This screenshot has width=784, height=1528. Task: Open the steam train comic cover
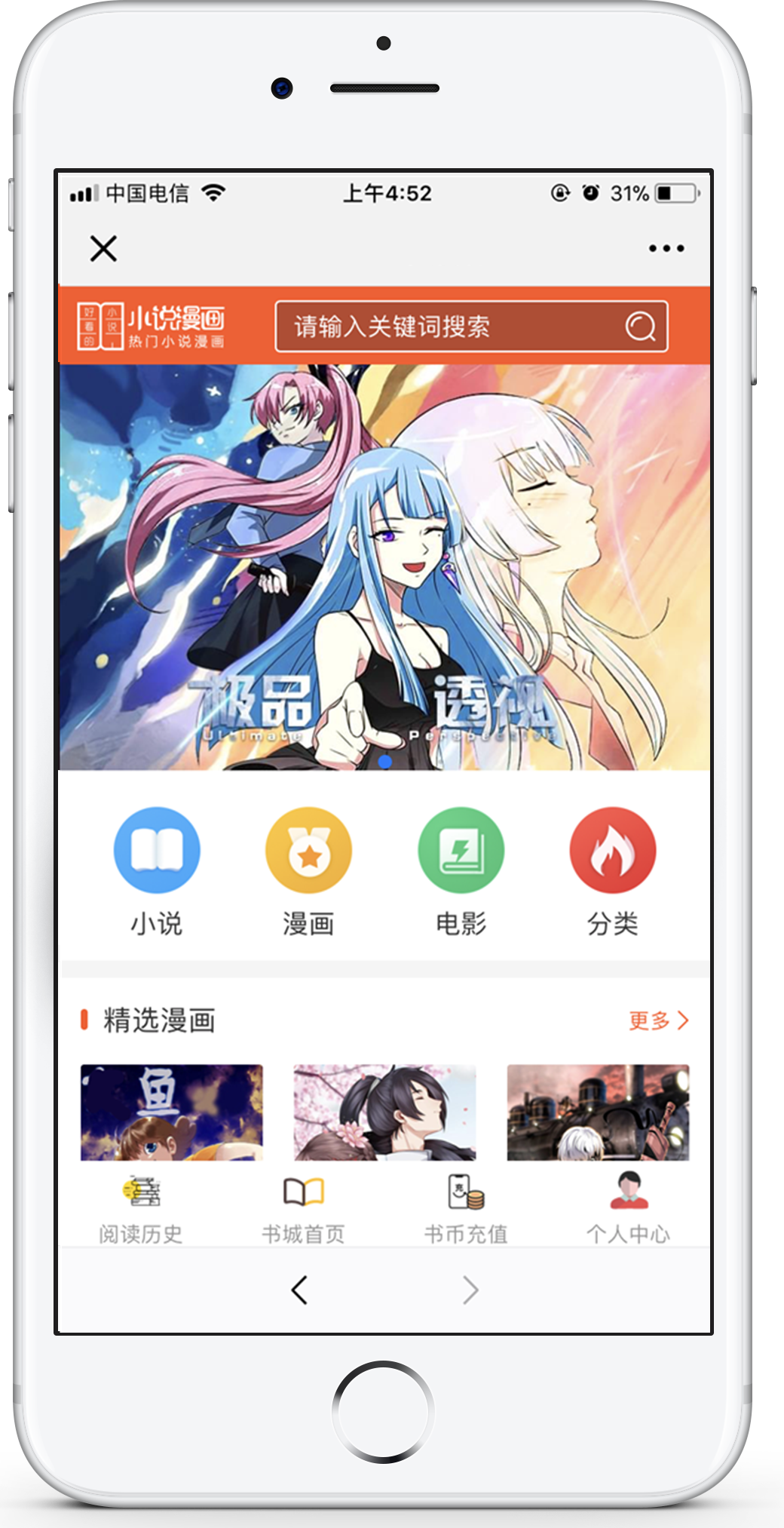tap(598, 1112)
